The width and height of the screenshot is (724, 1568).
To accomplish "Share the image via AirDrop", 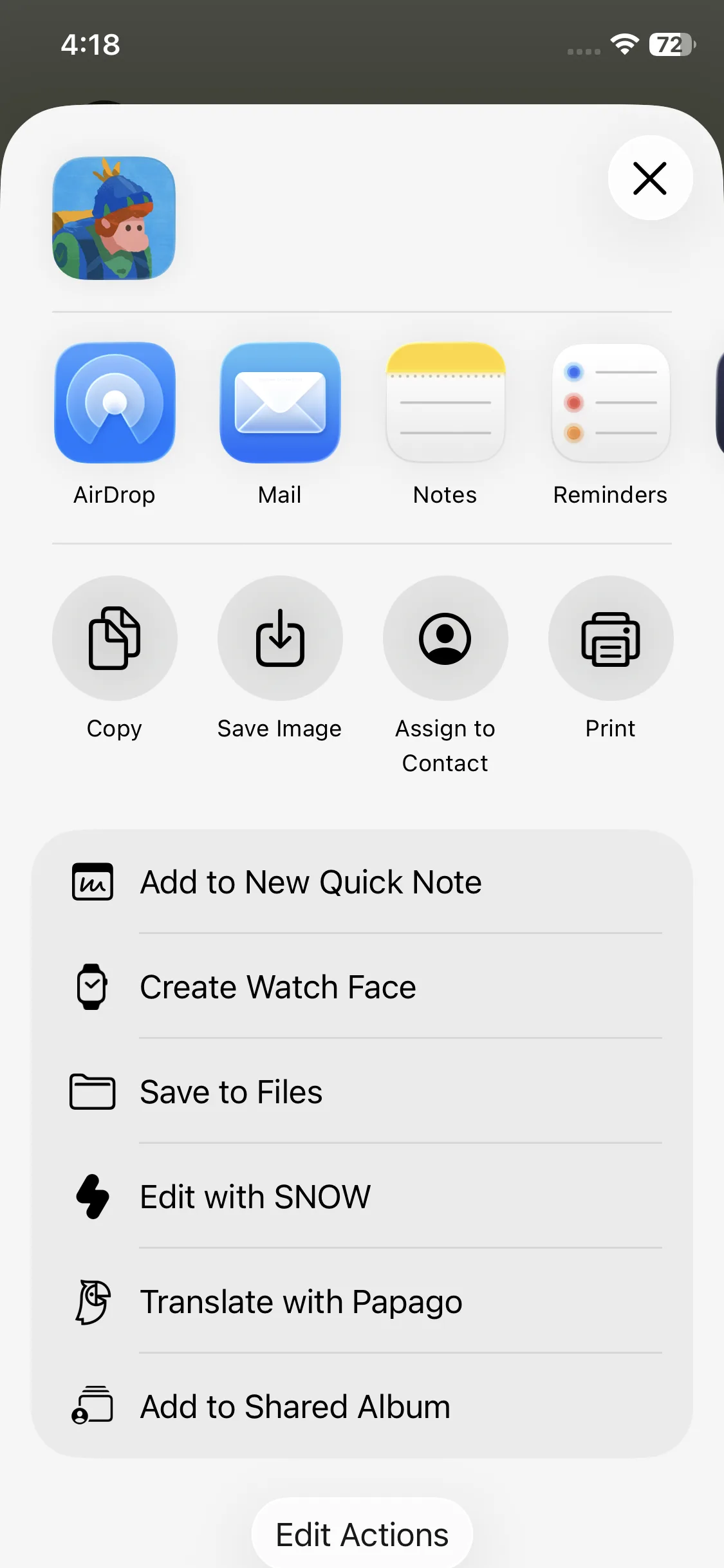I will tap(115, 403).
